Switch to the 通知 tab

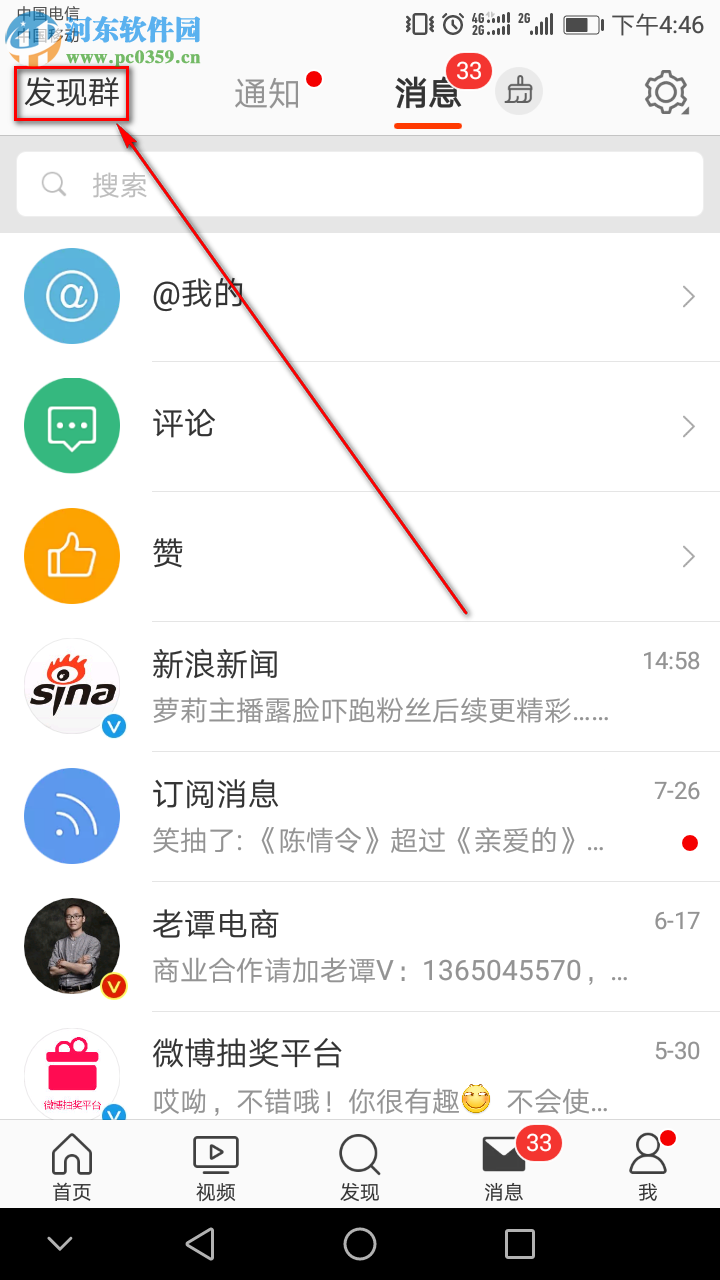tap(267, 93)
